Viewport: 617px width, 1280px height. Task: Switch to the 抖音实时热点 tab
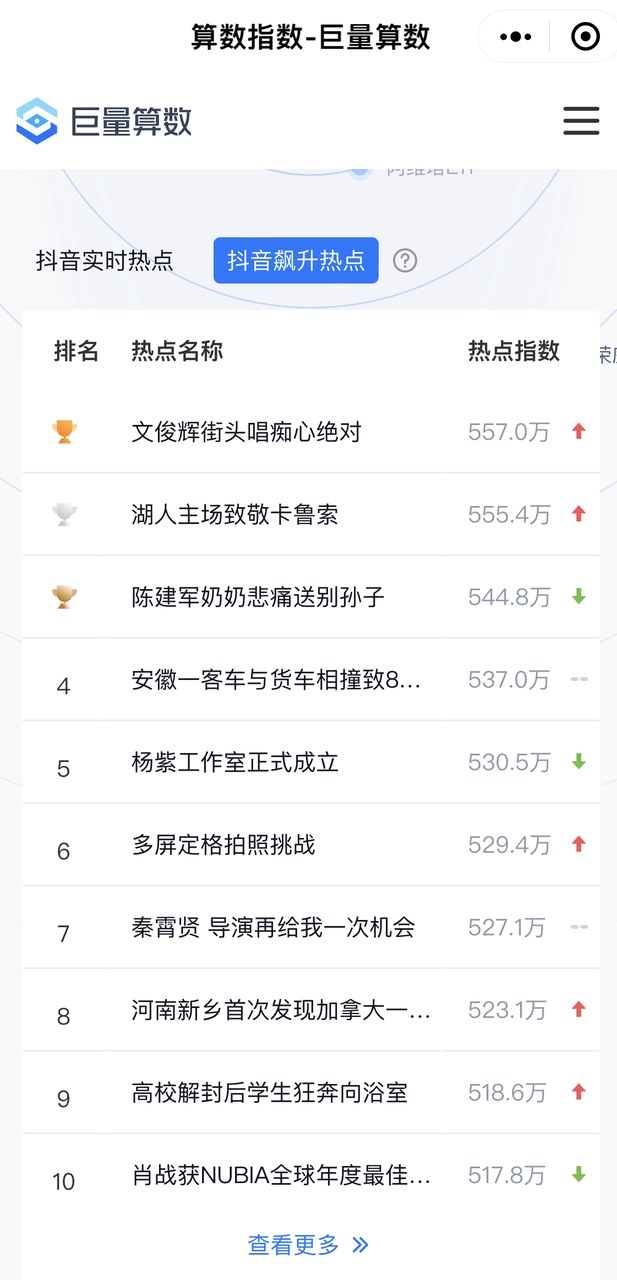coord(105,261)
